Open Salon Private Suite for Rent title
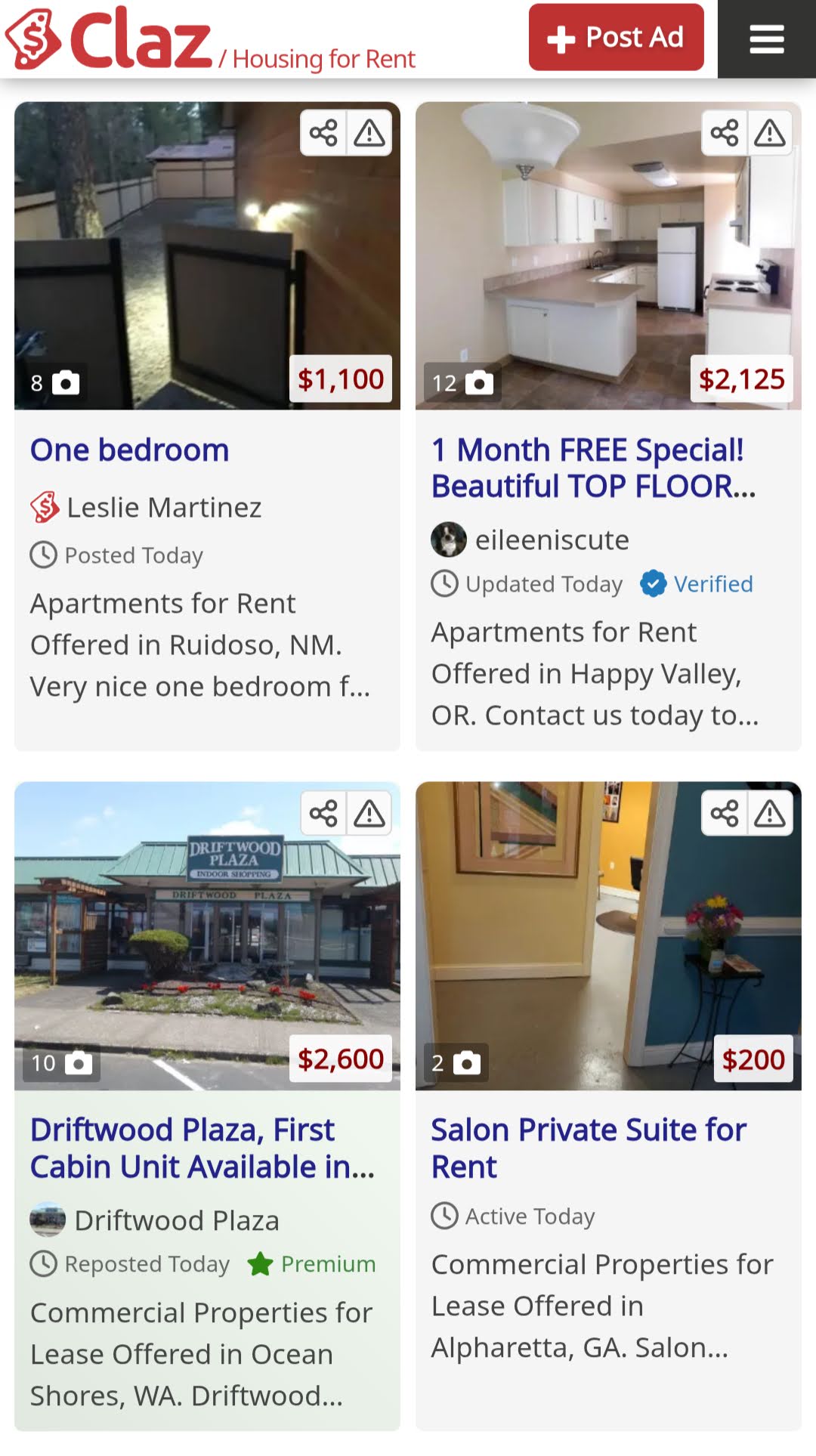 coord(589,1148)
